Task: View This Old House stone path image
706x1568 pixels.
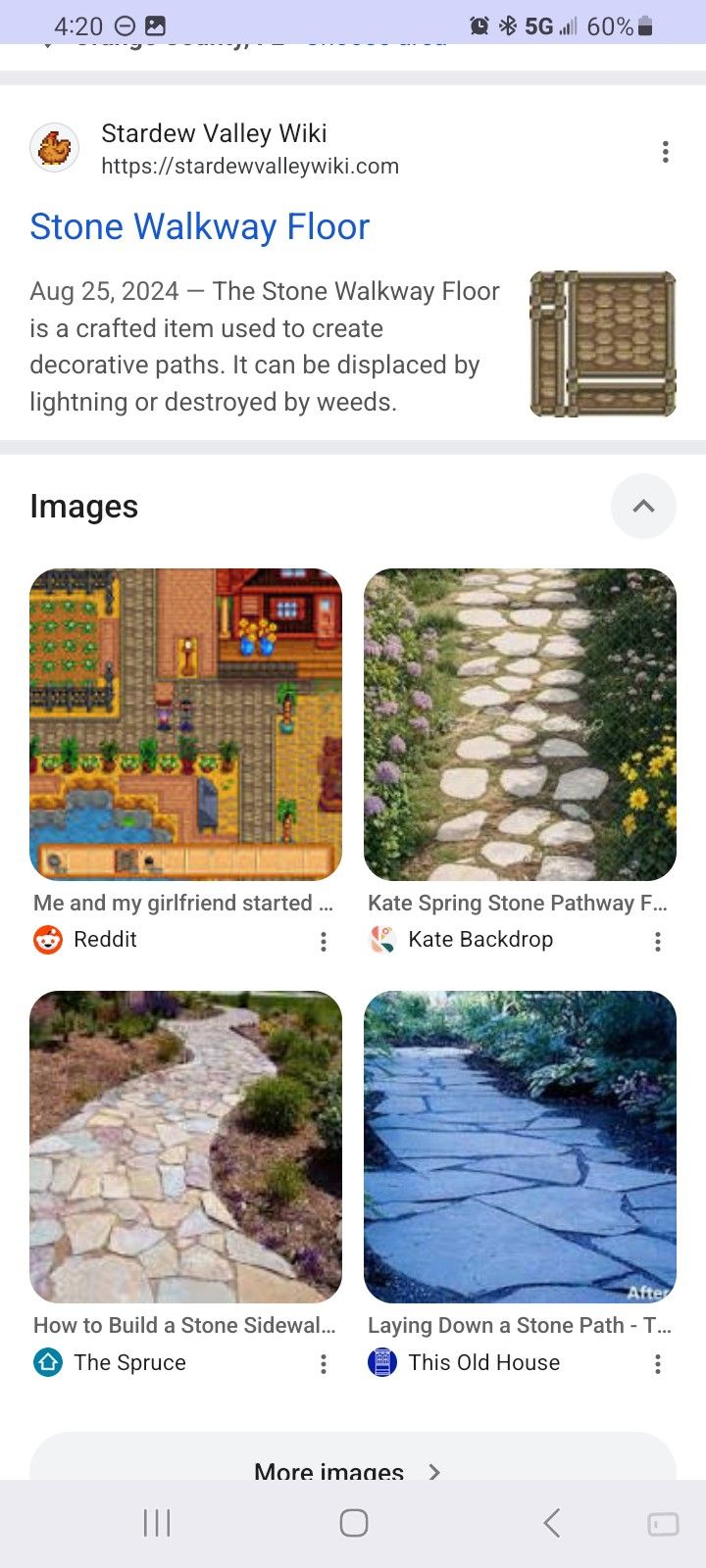Action: point(520,1147)
